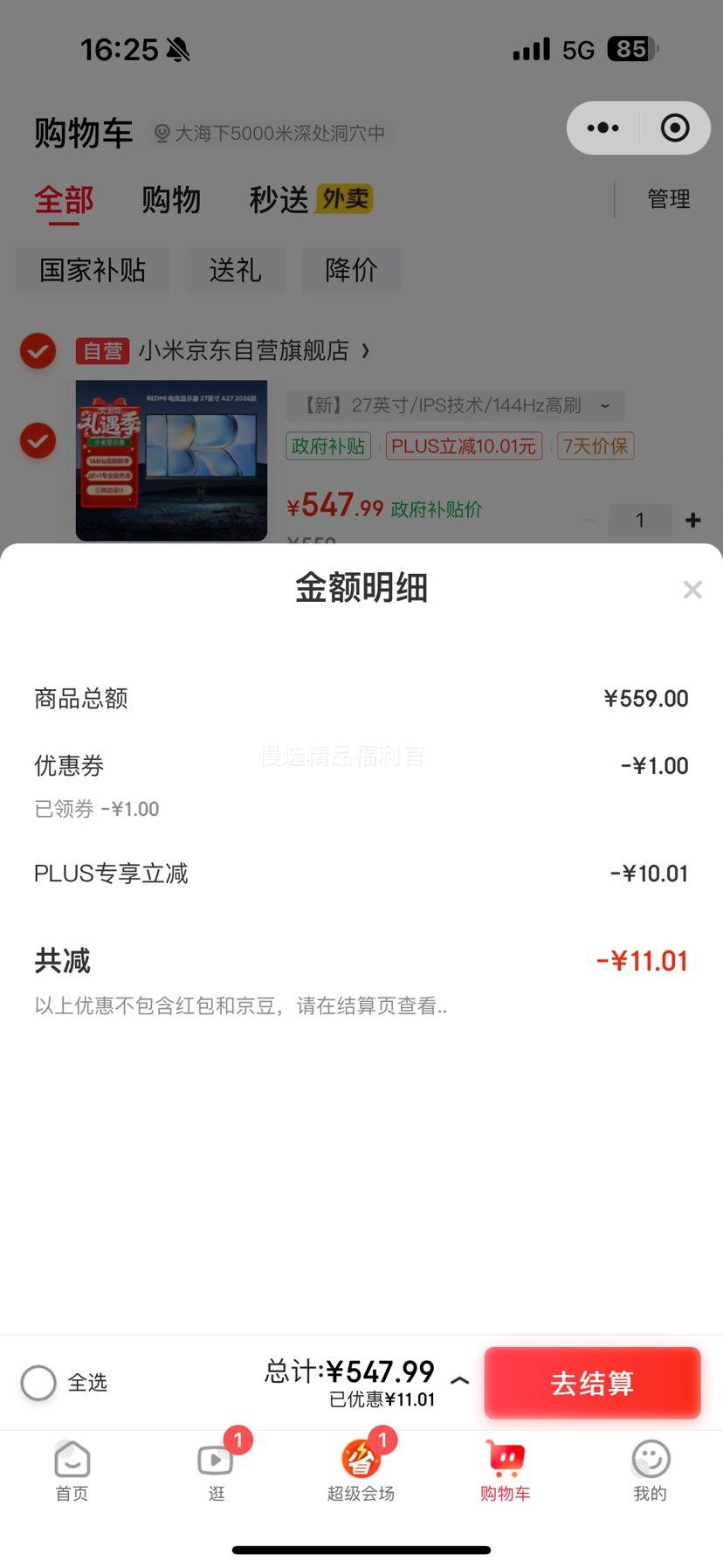The image size is (723, 1568).
Task: Click the location pin beside the delivery address
Action: (x=160, y=134)
